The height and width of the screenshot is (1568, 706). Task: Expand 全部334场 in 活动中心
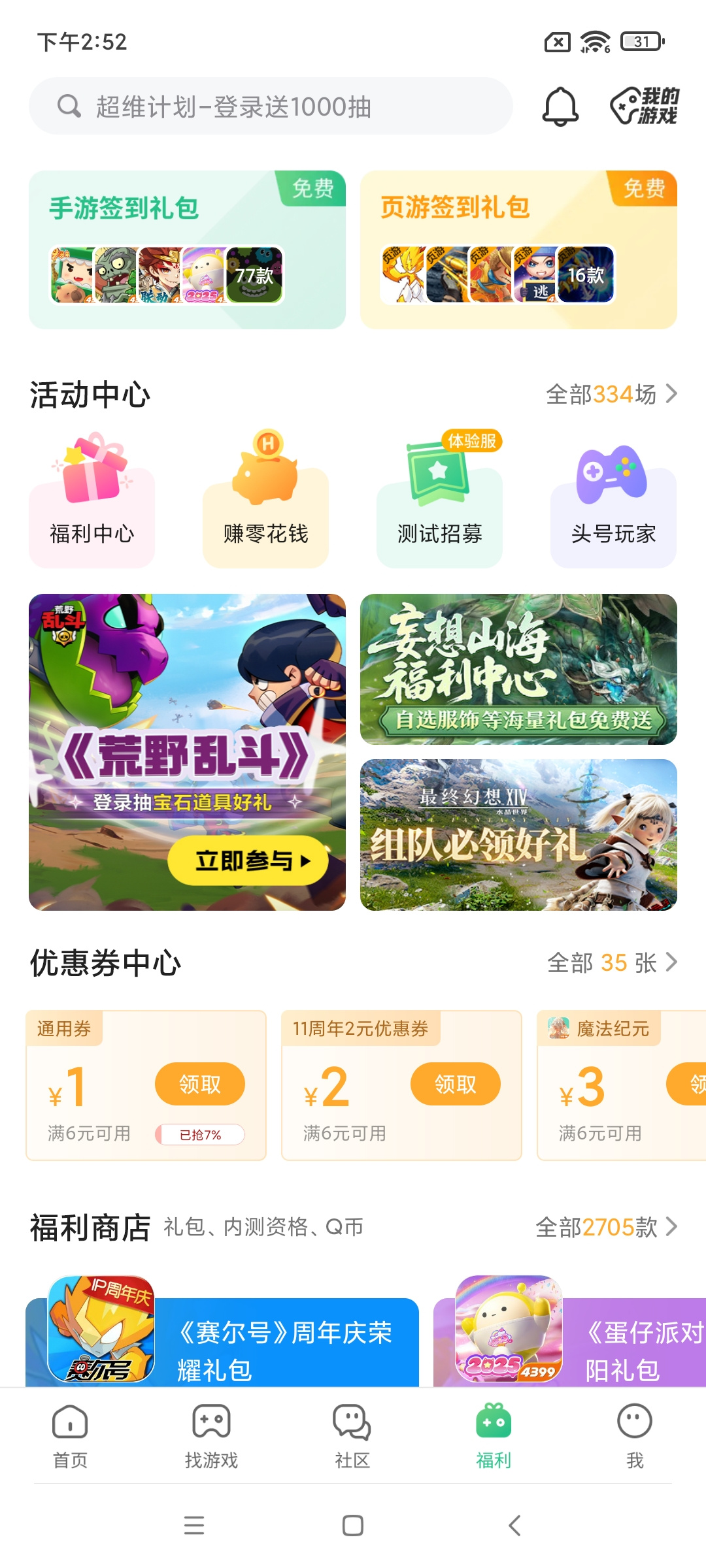(611, 394)
